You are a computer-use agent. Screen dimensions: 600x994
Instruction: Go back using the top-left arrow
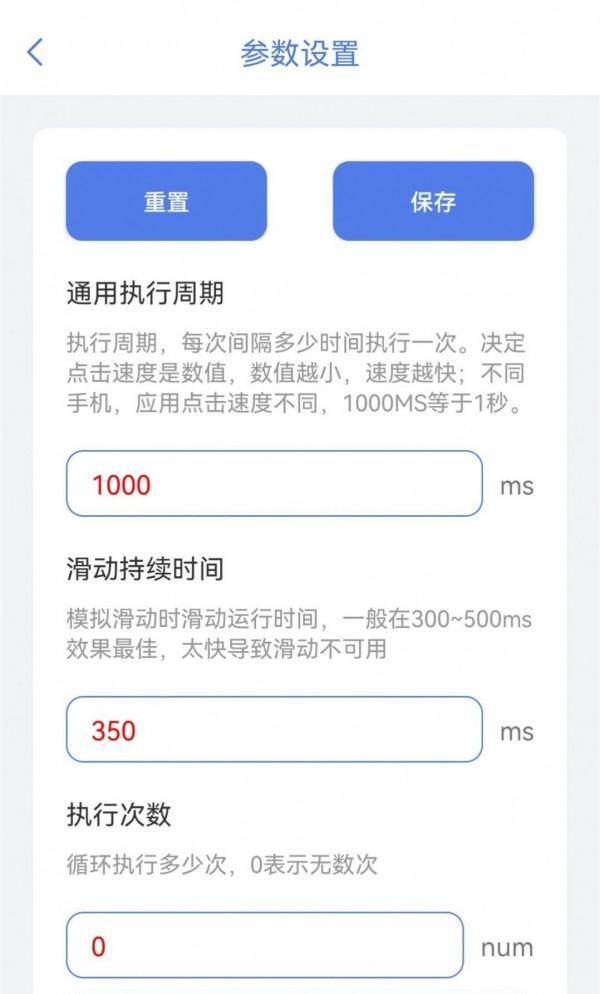pos(36,52)
